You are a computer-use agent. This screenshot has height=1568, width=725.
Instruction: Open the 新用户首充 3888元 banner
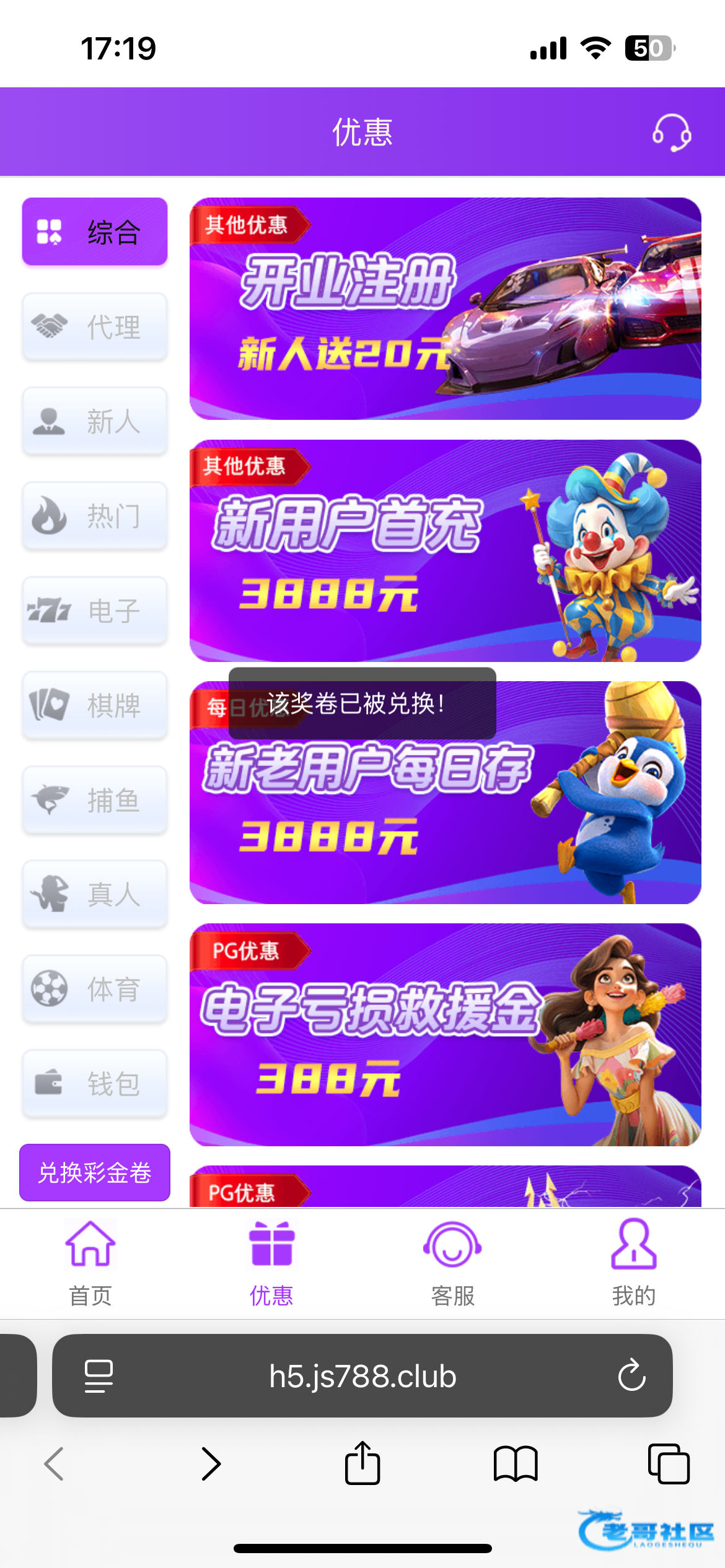click(x=445, y=551)
